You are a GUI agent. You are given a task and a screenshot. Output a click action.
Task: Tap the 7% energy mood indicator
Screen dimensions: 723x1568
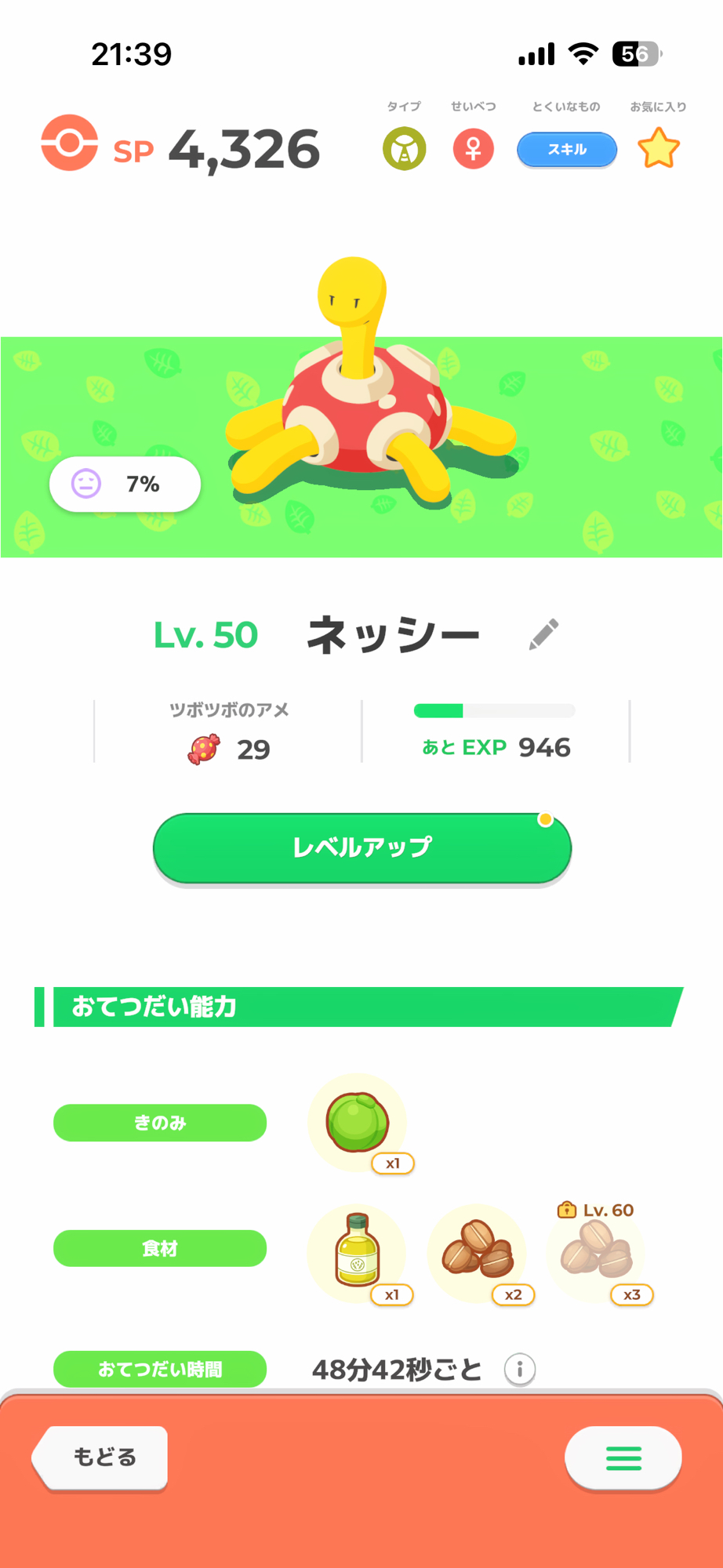pyautogui.click(x=125, y=484)
